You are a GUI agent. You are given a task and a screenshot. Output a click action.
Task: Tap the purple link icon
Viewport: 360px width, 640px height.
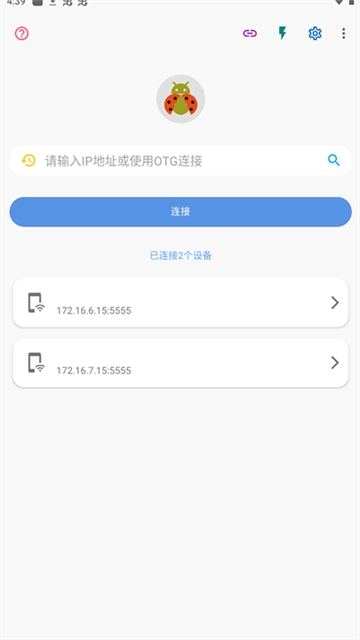click(250, 33)
